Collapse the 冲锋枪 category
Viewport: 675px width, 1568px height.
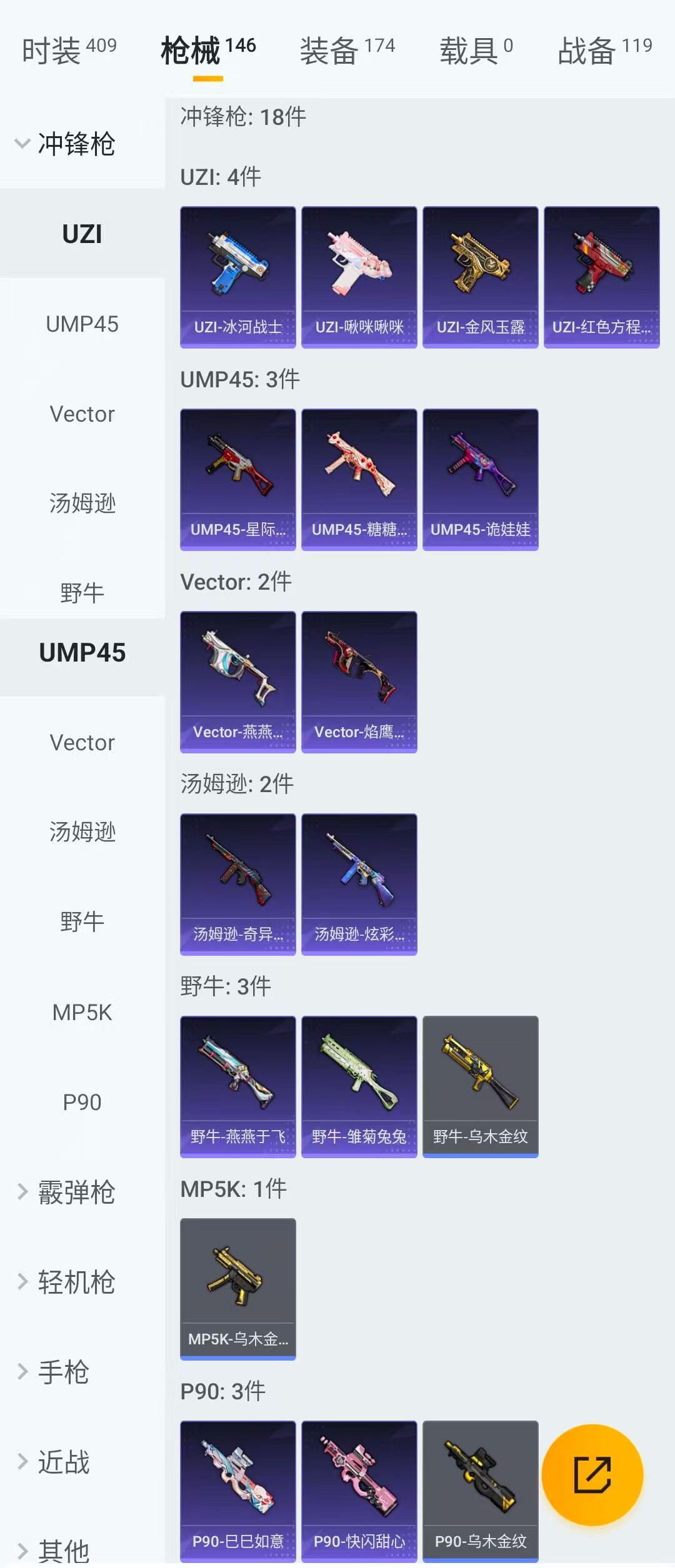point(66,144)
